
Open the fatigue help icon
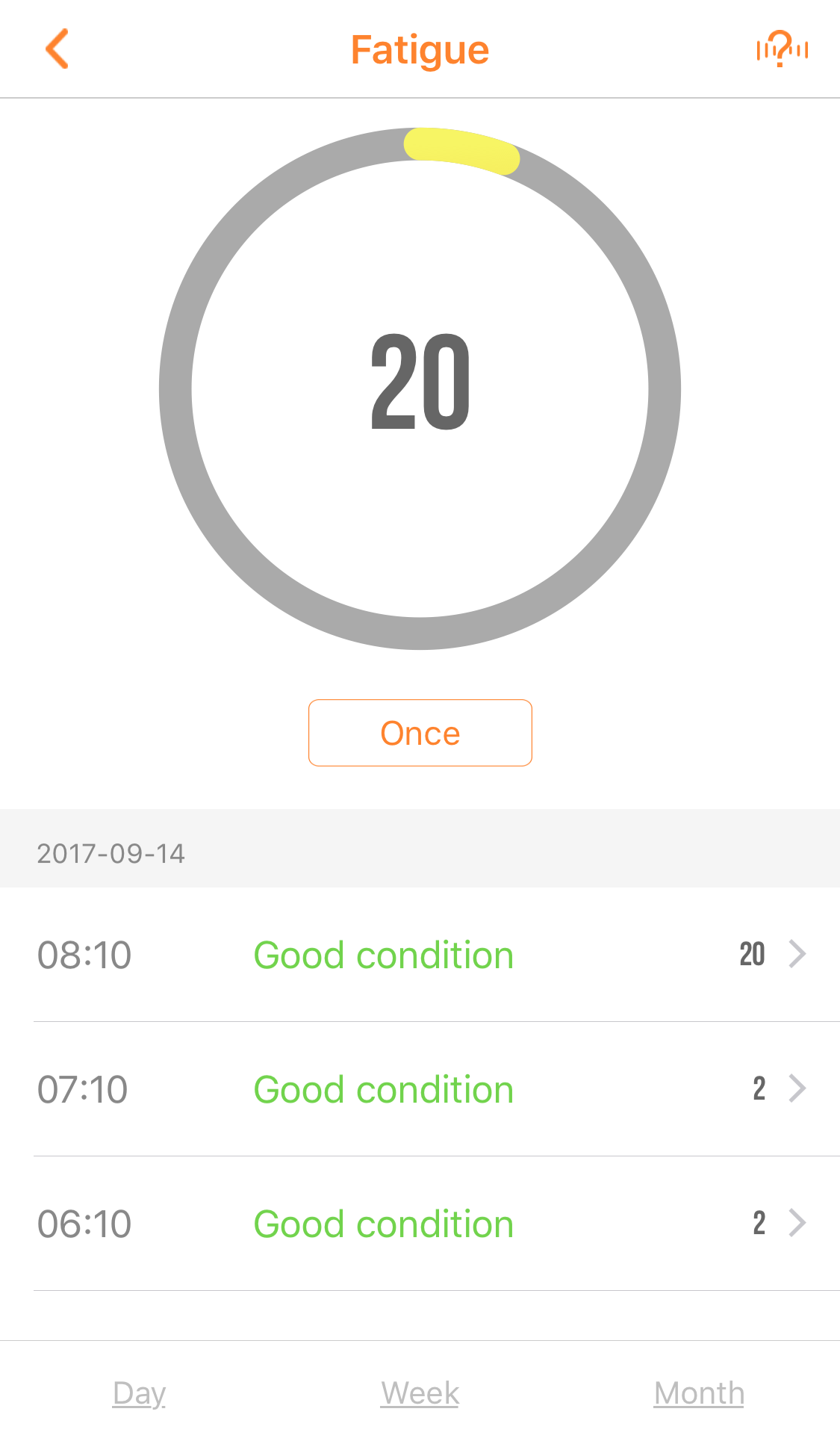pyautogui.click(x=782, y=49)
